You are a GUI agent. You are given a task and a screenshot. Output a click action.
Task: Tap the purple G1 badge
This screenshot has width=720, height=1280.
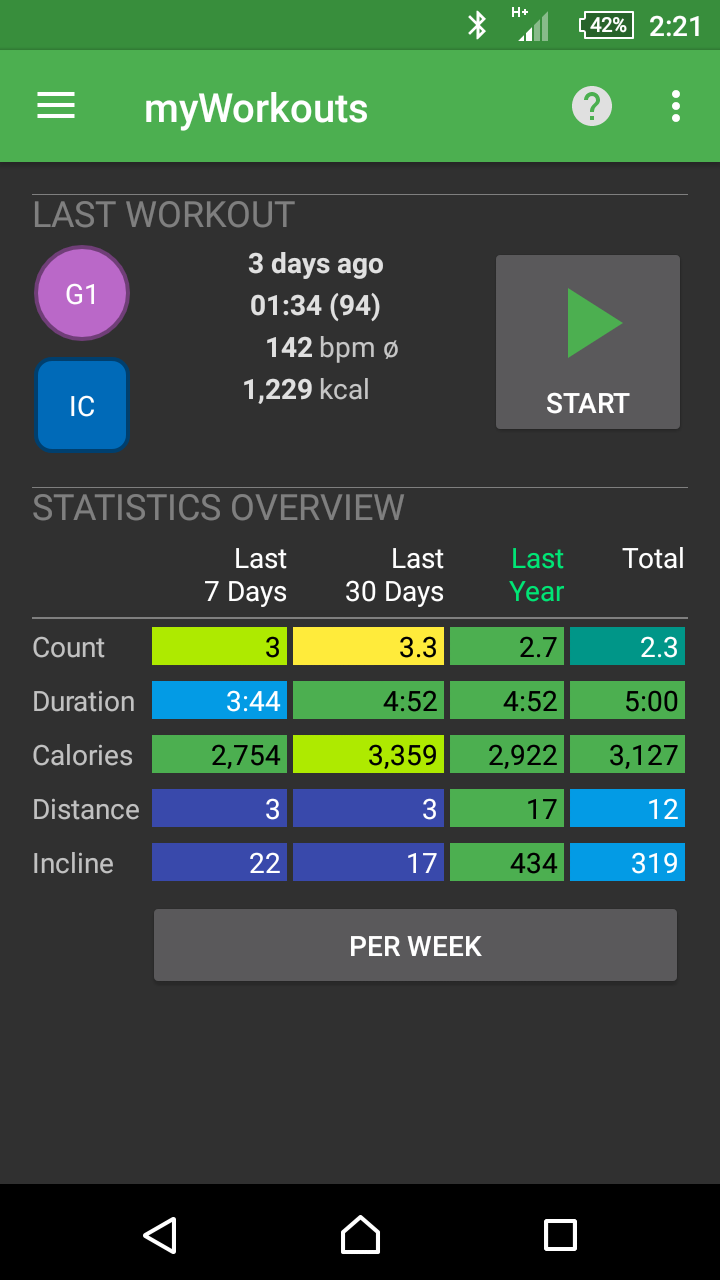[x=82, y=294]
